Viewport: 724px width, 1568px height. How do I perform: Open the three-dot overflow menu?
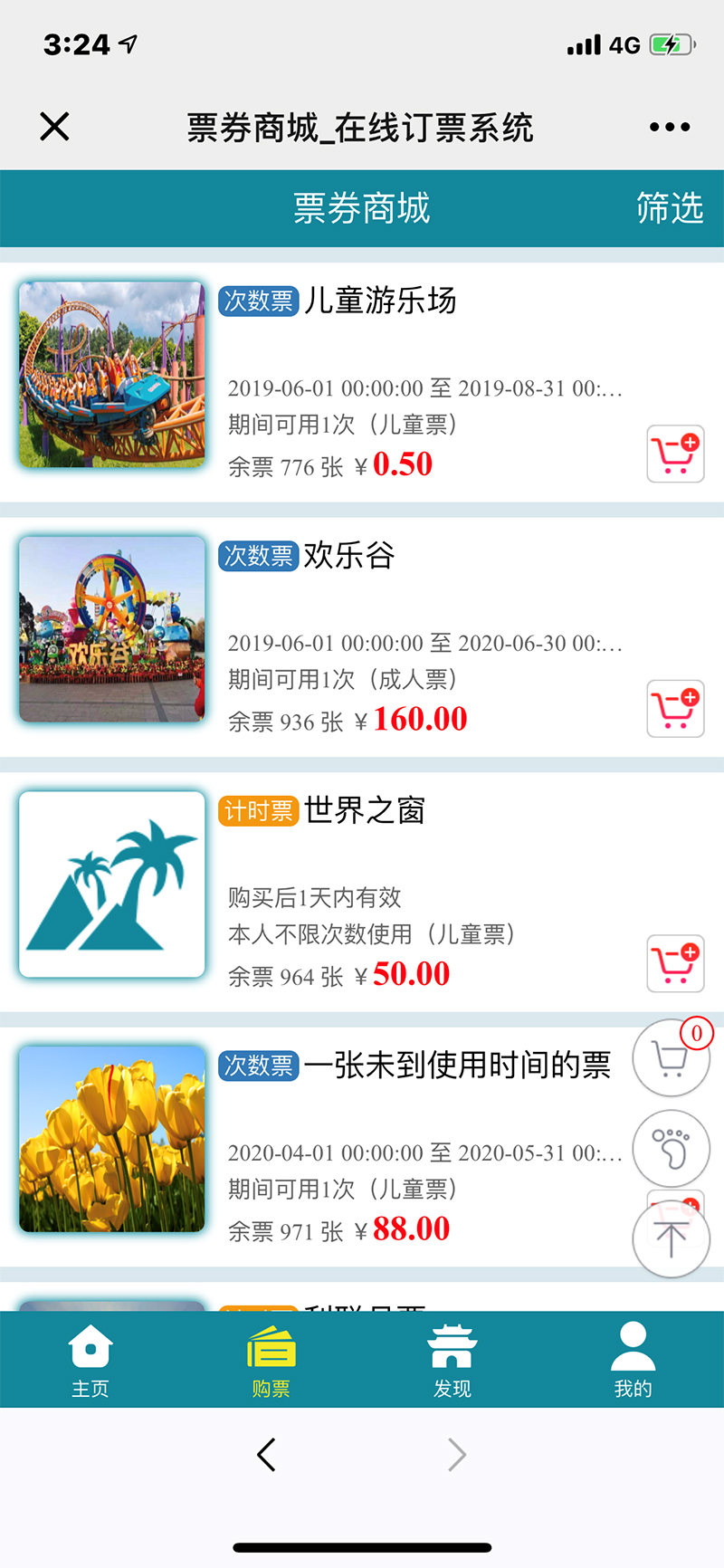pyautogui.click(x=670, y=127)
